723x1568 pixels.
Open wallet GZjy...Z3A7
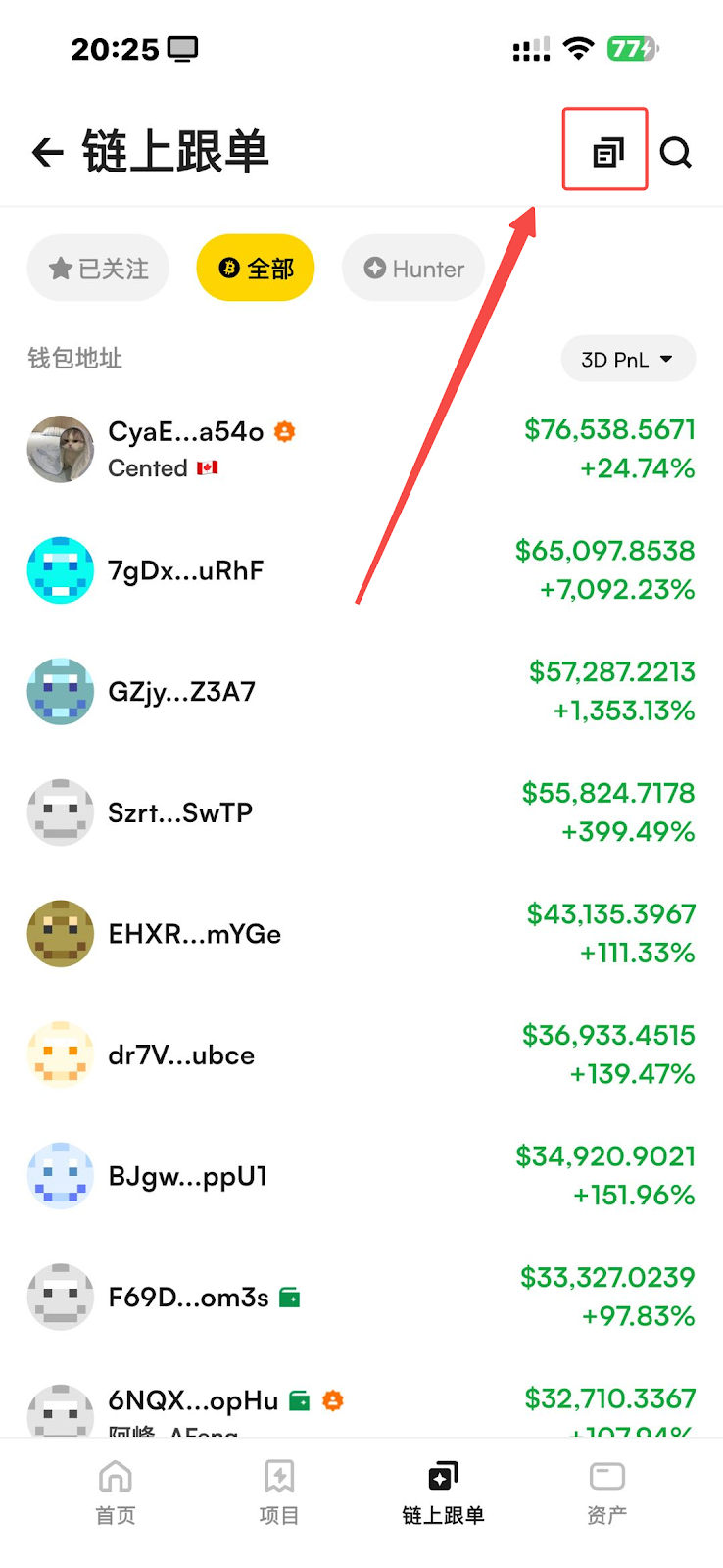[181, 692]
